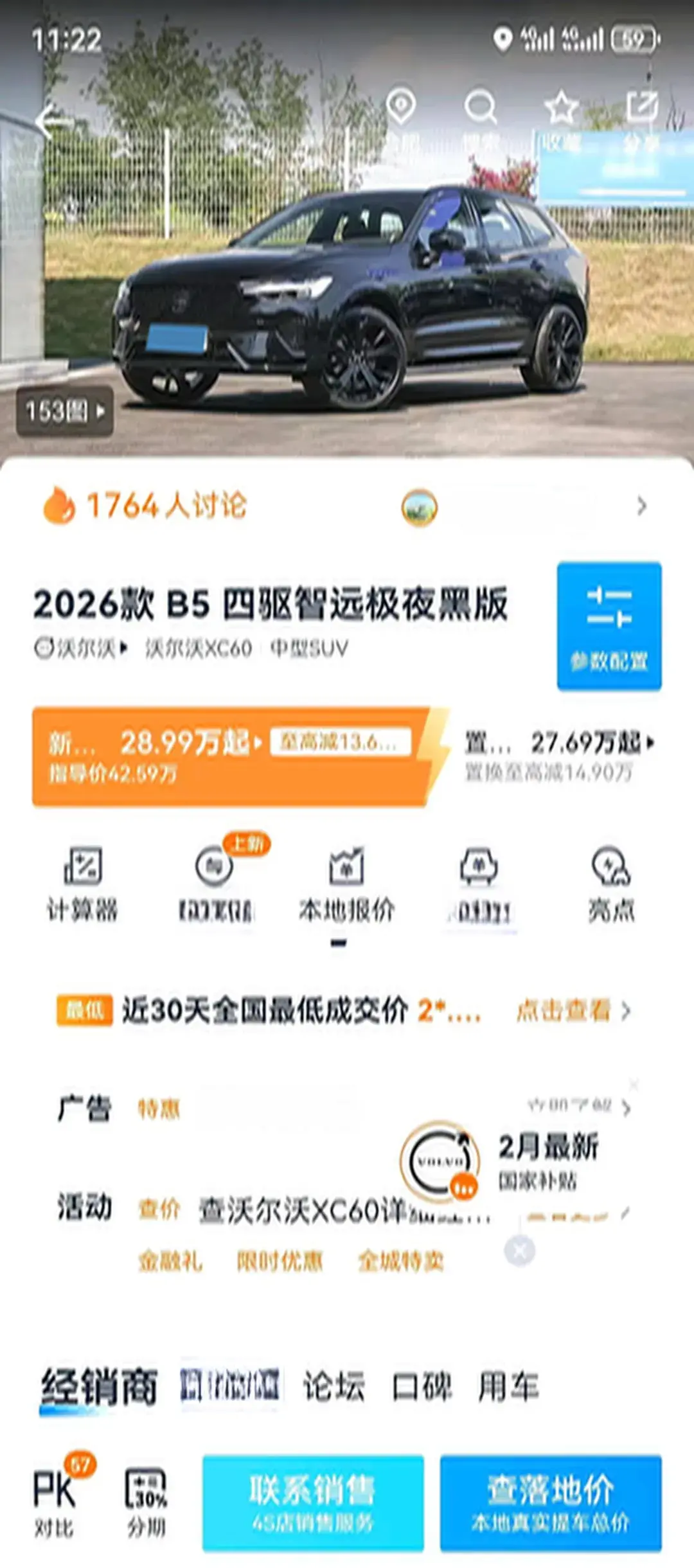This screenshot has width=694, height=1568.
Task: Open 亮点 highlights
Action: click(x=611, y=884)
